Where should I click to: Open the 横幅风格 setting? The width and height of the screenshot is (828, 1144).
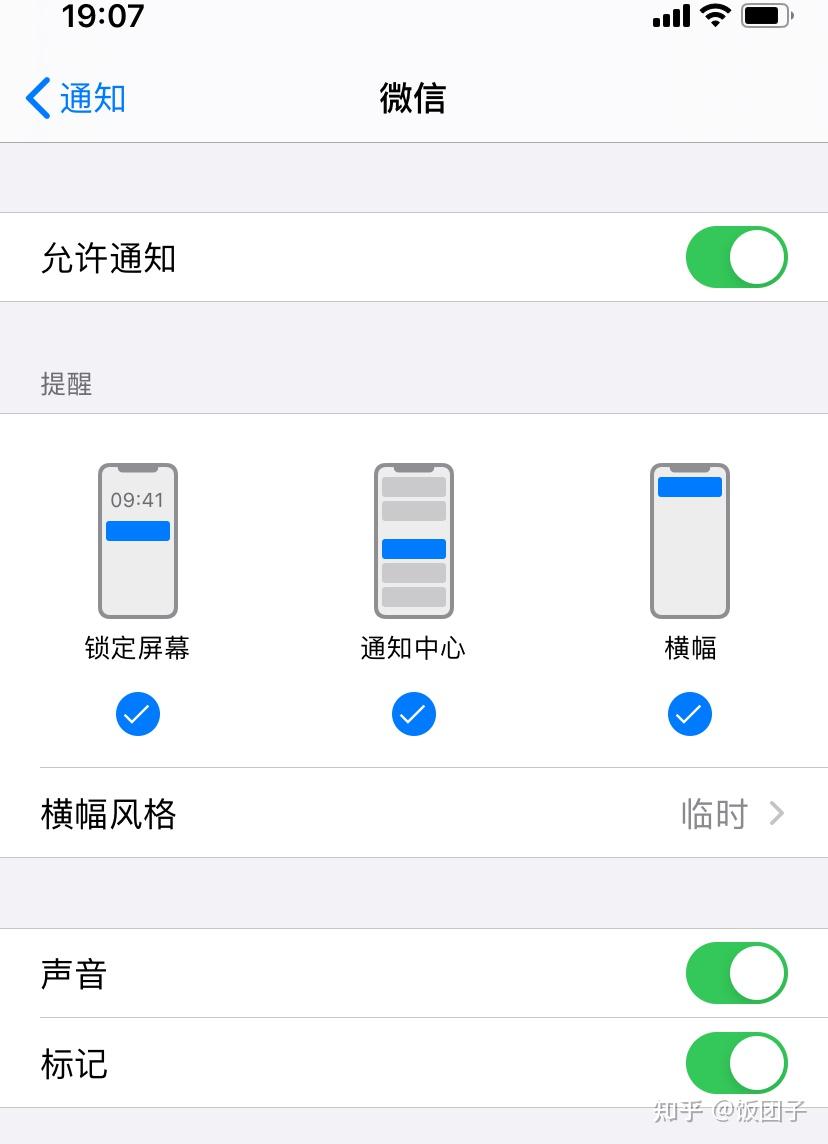(x=414, y=814)
